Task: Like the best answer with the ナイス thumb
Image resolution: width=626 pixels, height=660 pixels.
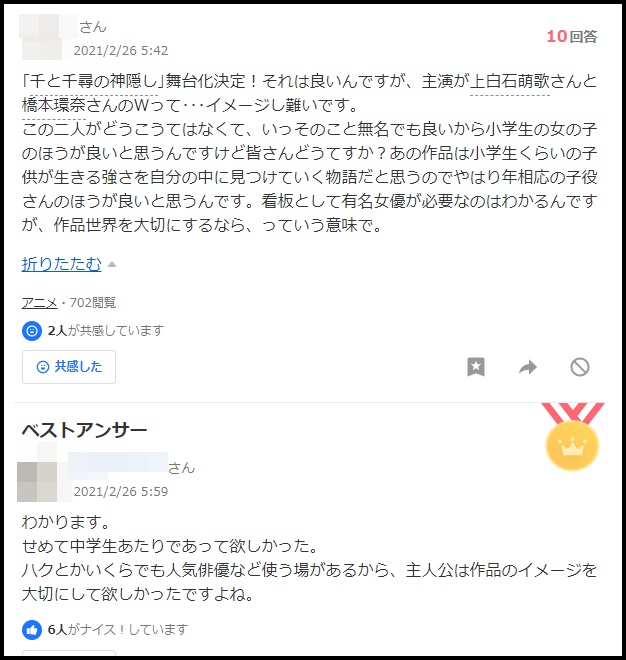Action: tap(32, 630)
